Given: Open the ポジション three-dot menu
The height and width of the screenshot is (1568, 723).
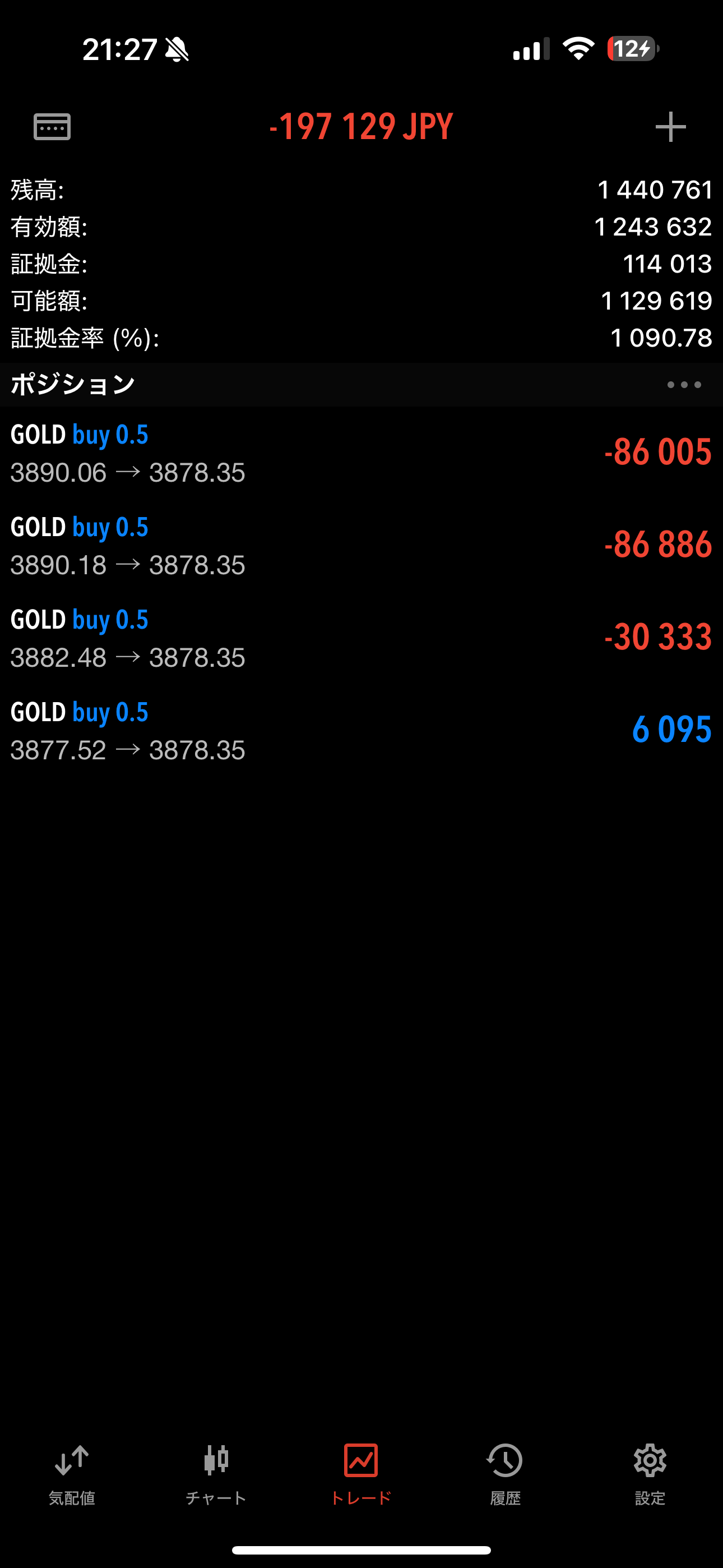Looking at the screenshot, I should pos(683,385).
